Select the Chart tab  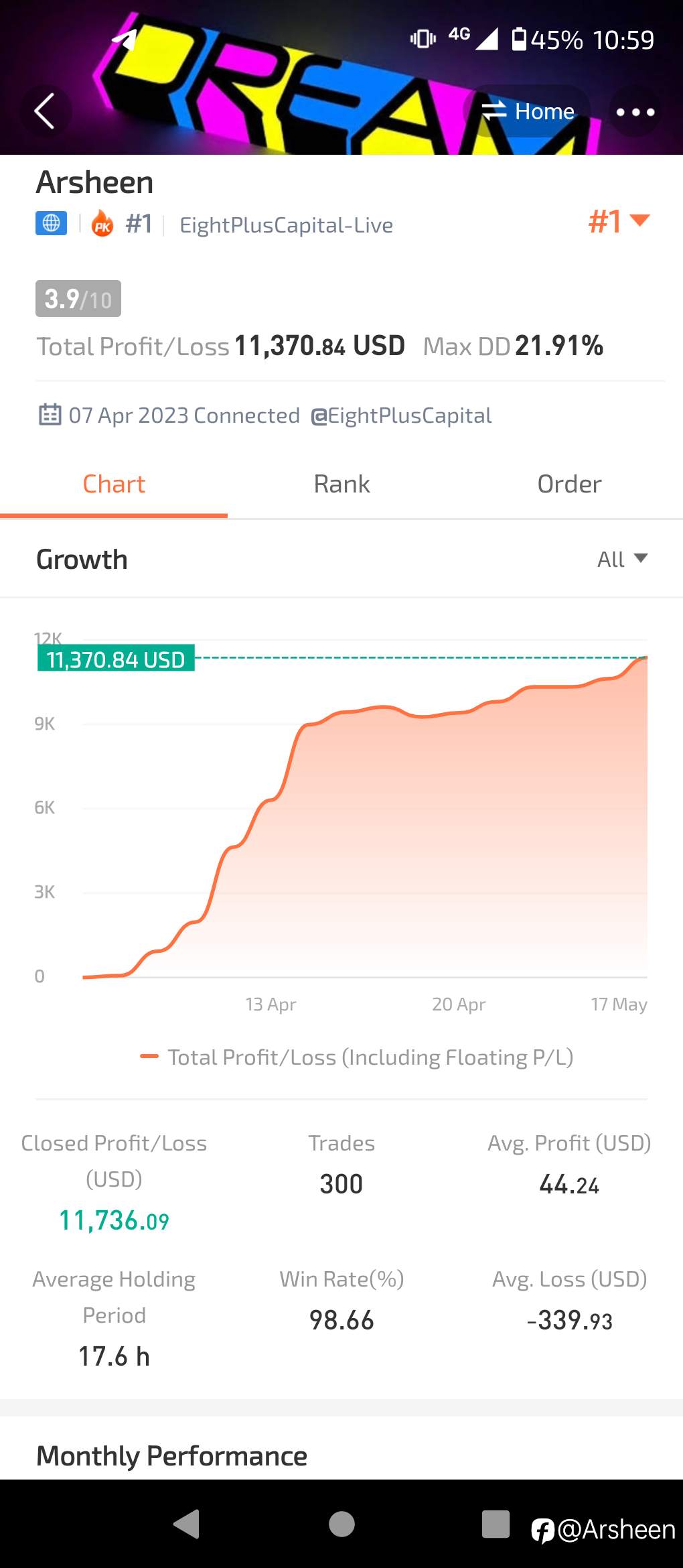click(x=114, y=484)
